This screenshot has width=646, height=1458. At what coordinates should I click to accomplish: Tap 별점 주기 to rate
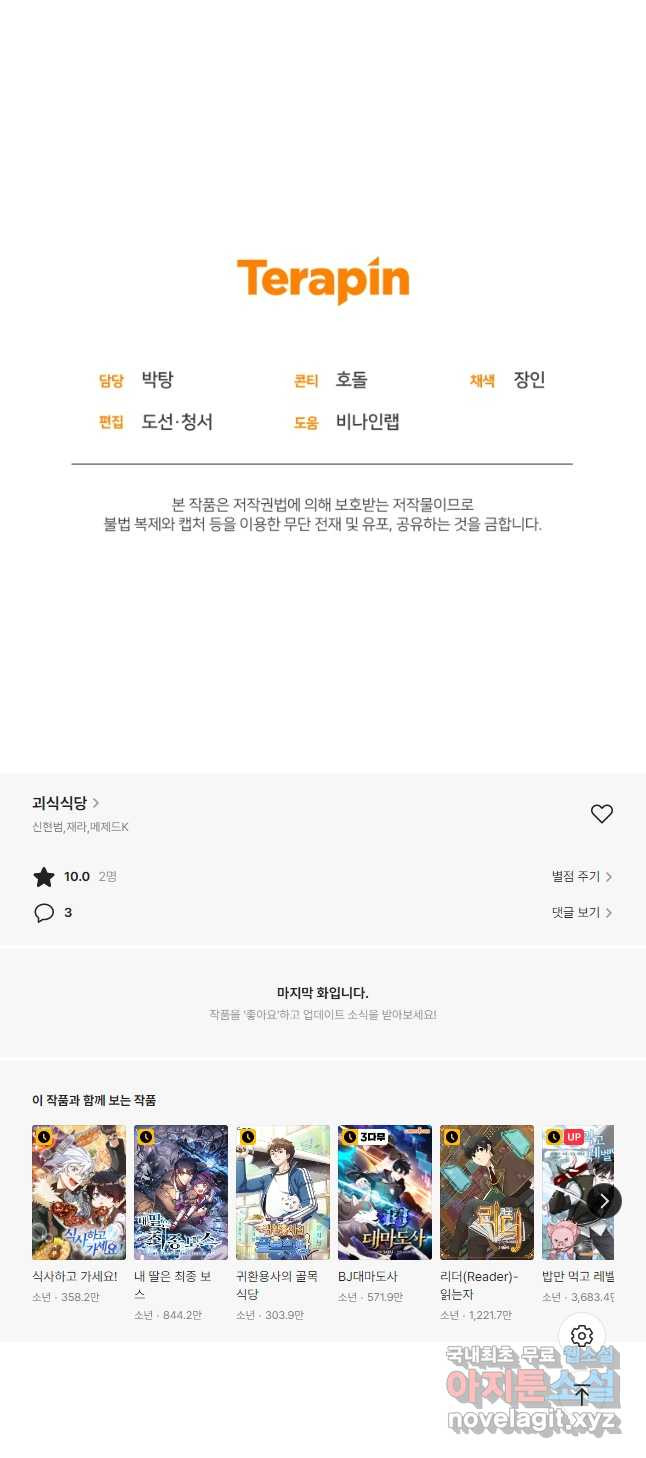(x=581, y=877)
